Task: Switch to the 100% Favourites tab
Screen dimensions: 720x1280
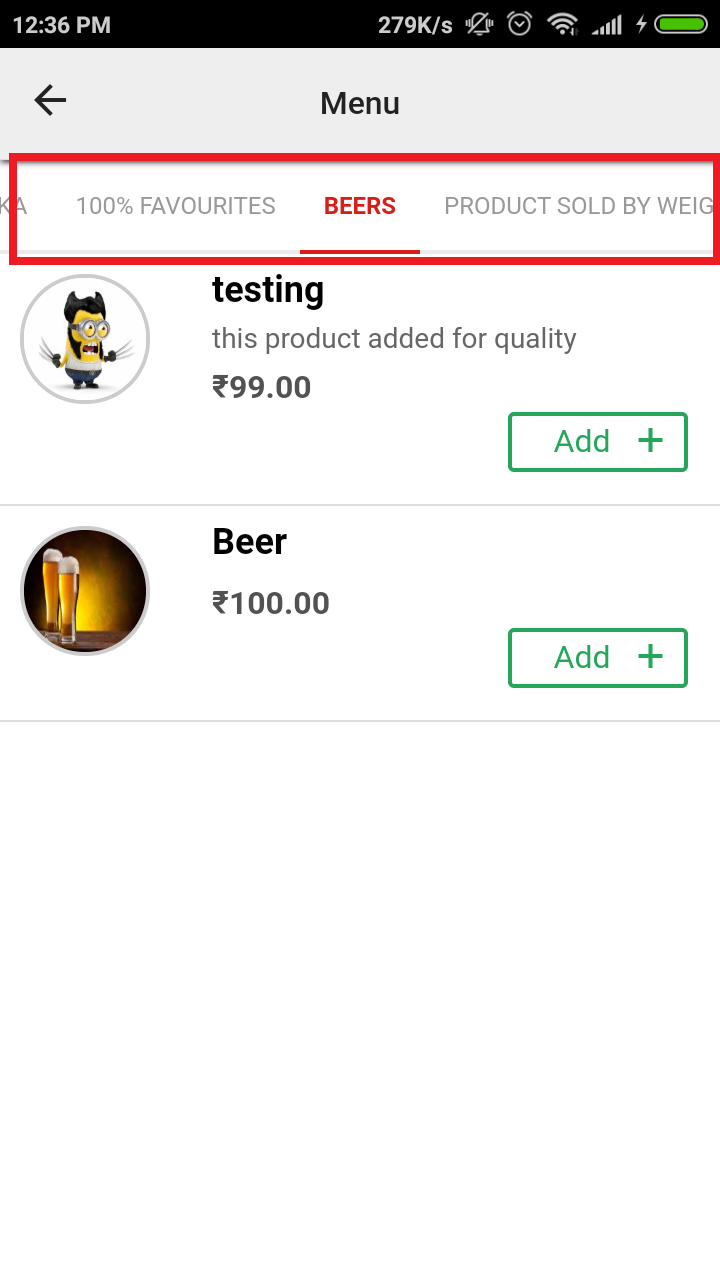Action: click(176, 206)
